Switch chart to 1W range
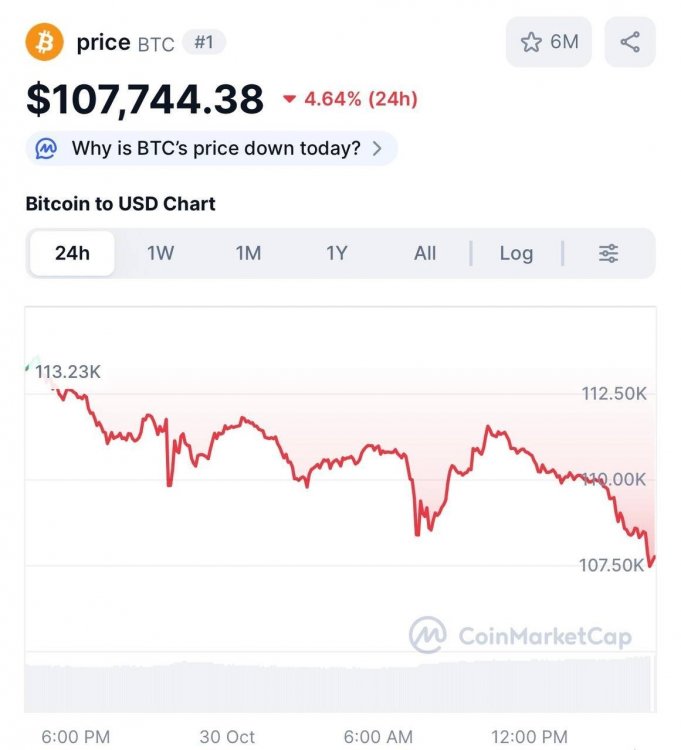The image size is (681, 750). [160, 253]
